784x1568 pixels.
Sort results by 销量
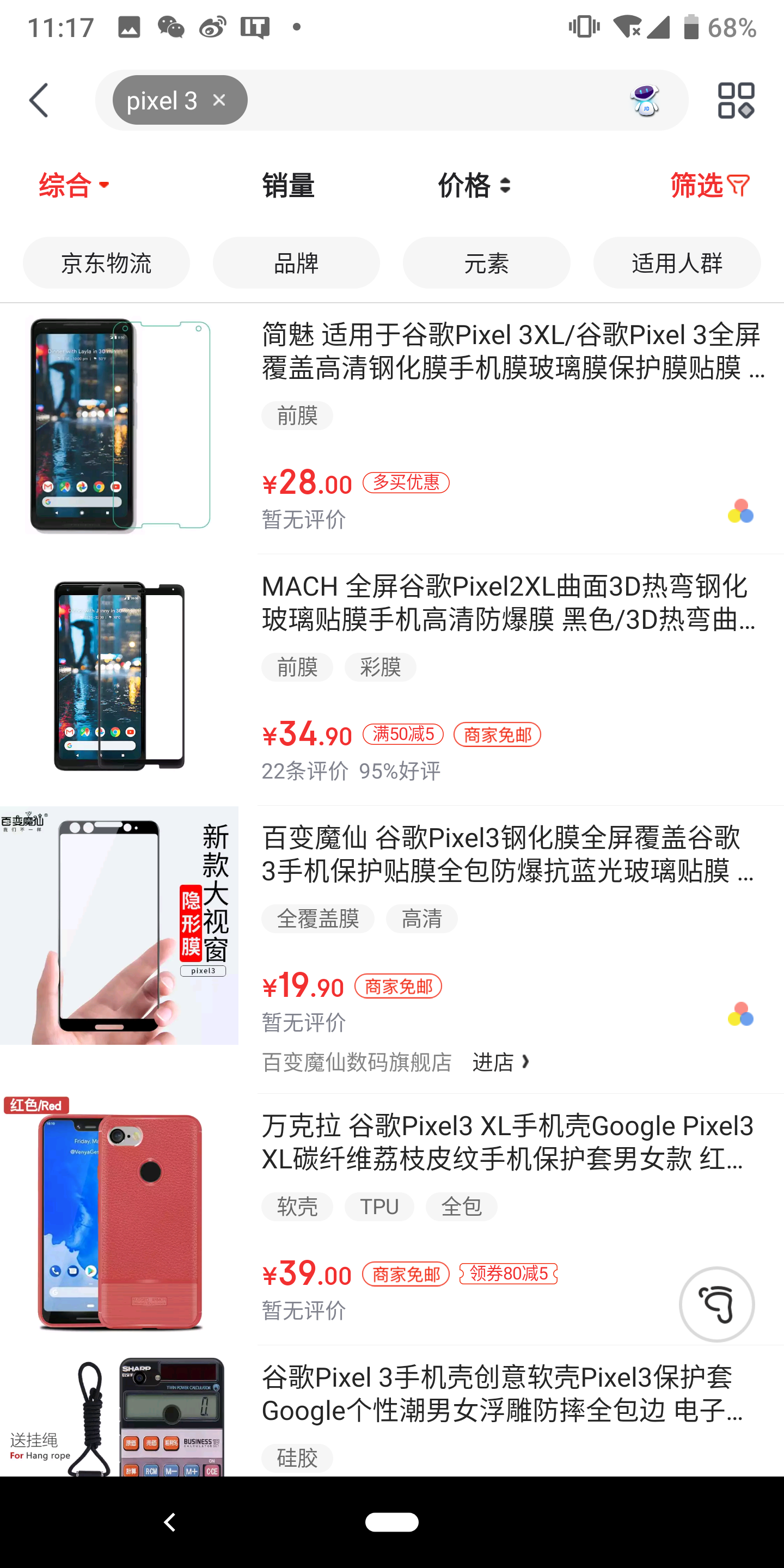click(x=288, y=185)
